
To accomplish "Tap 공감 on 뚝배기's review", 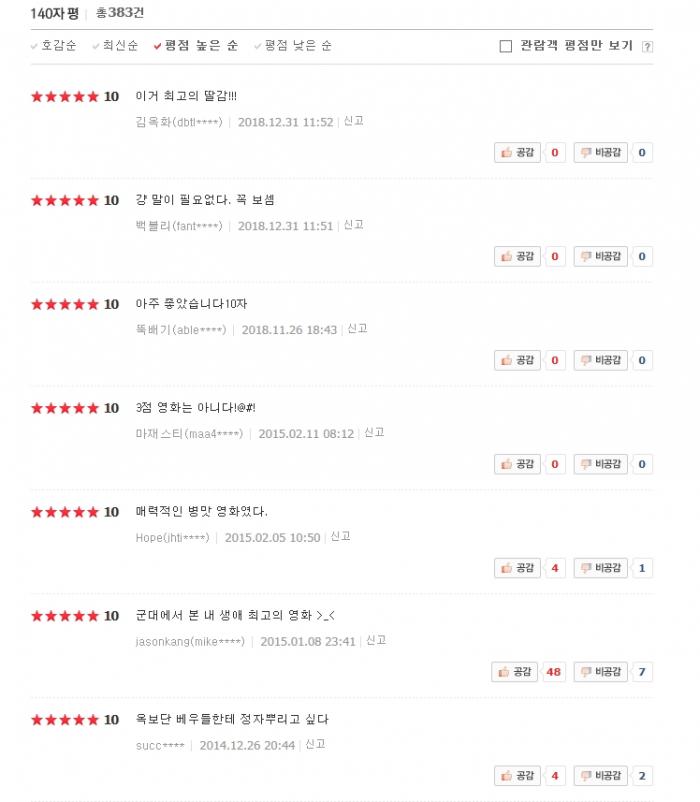I will tap(517, 360).
